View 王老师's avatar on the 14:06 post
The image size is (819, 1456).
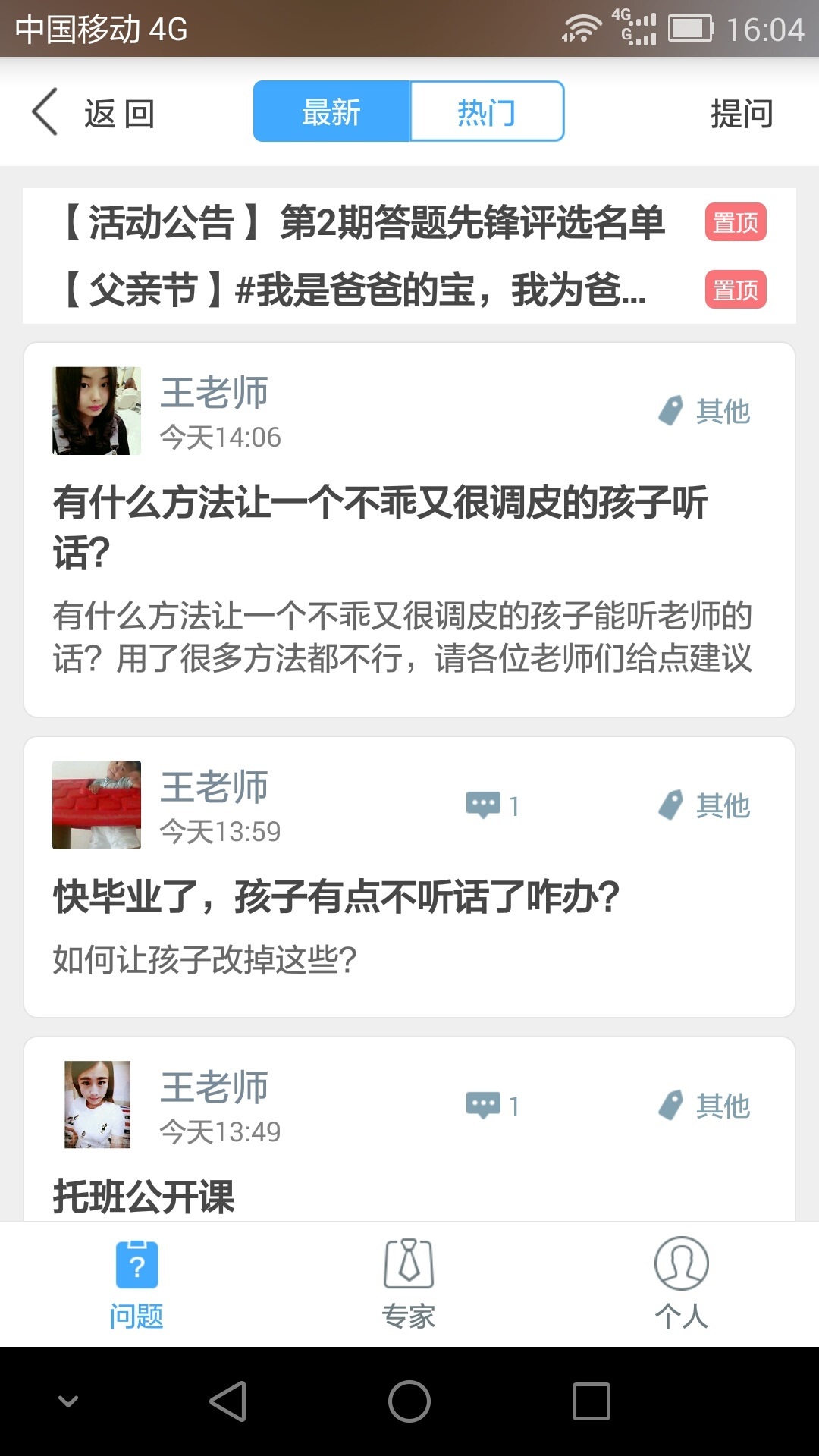(96, 410)
